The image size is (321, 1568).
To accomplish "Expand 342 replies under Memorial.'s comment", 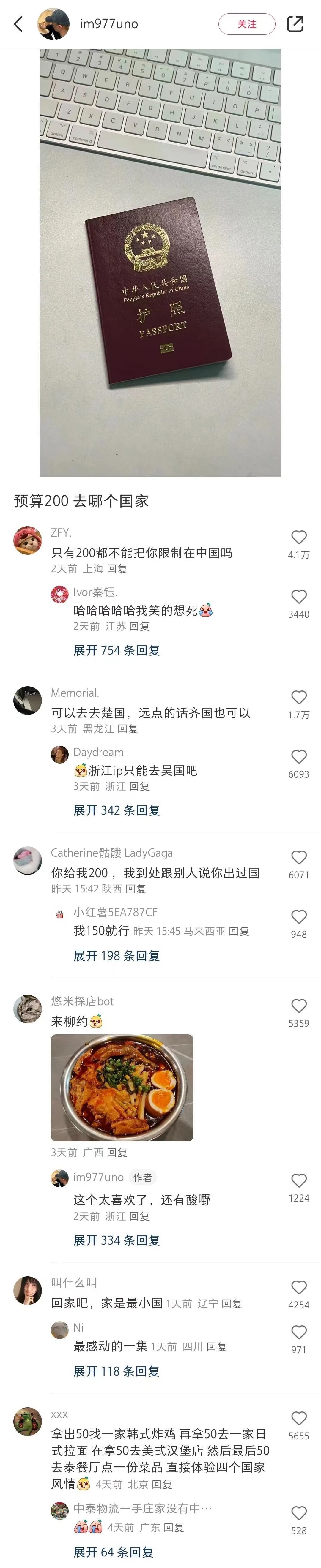I will pos(116,810).
